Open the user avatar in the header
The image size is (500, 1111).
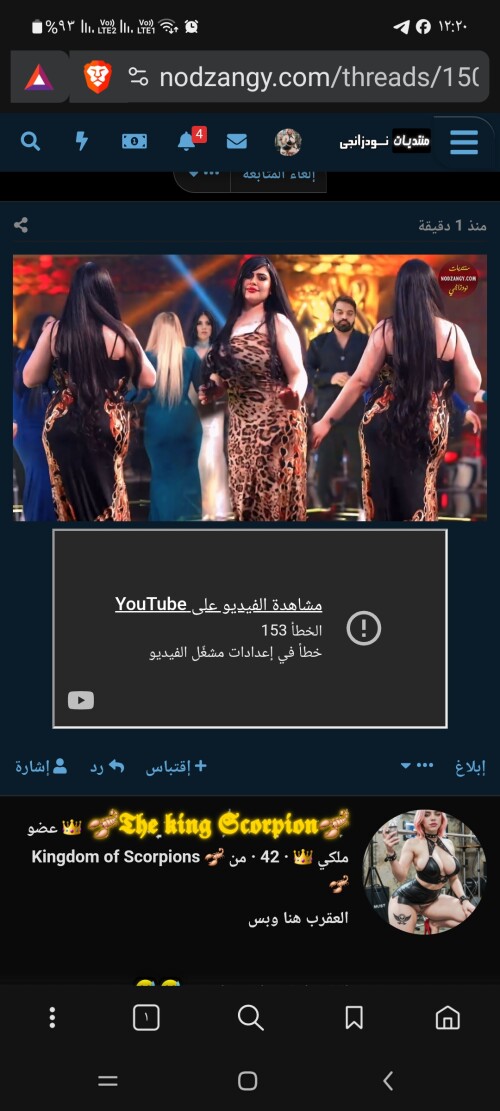point(288,142)
